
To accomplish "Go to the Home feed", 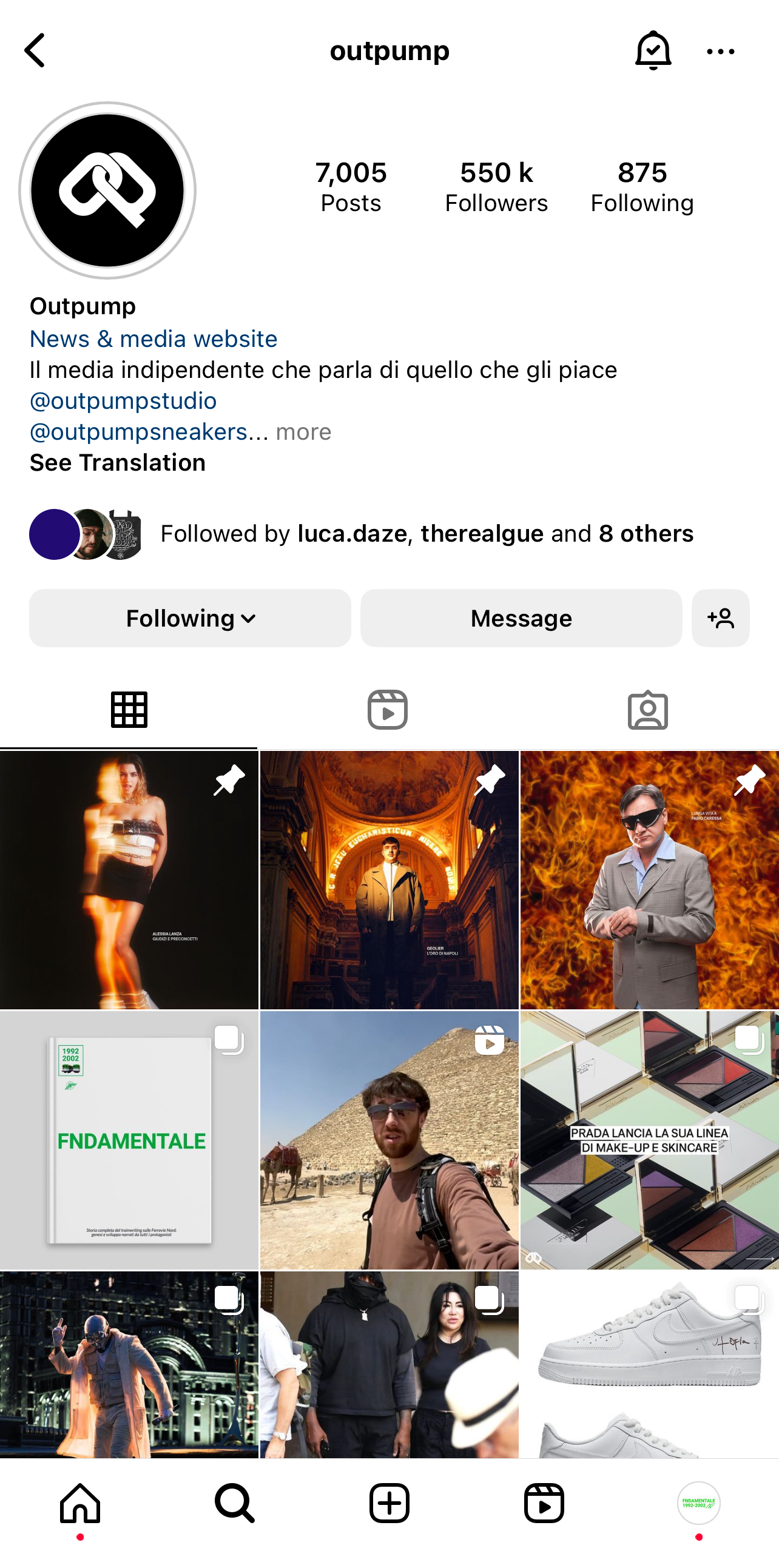I will (79, 1504).
